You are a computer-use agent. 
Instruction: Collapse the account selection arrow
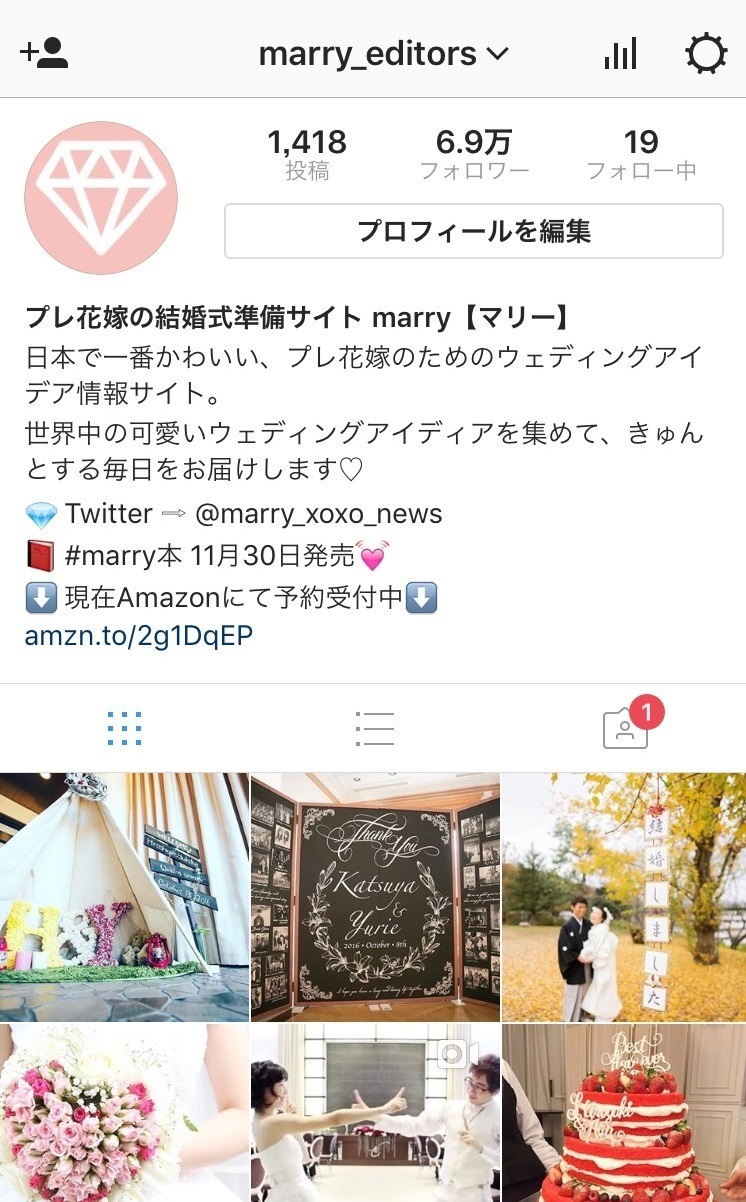tap(497, 55)
